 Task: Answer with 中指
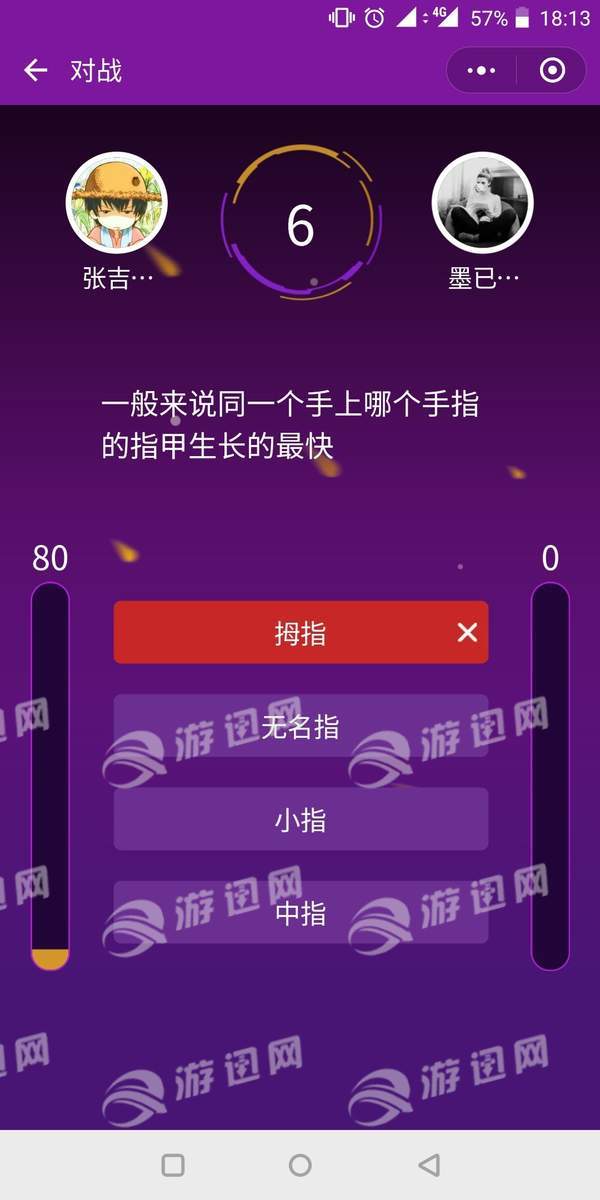(x=300, y=912)
